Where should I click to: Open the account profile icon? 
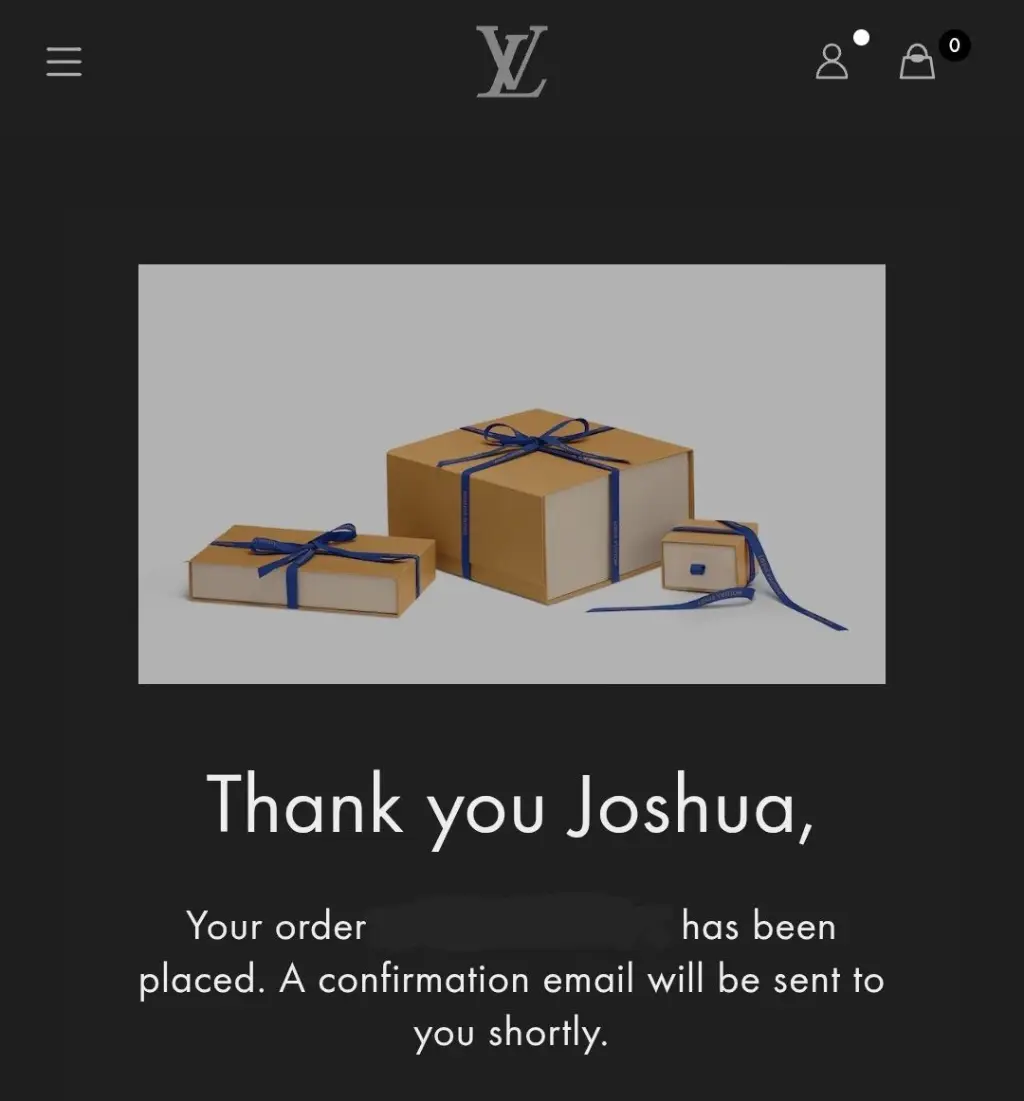(832, 62)
